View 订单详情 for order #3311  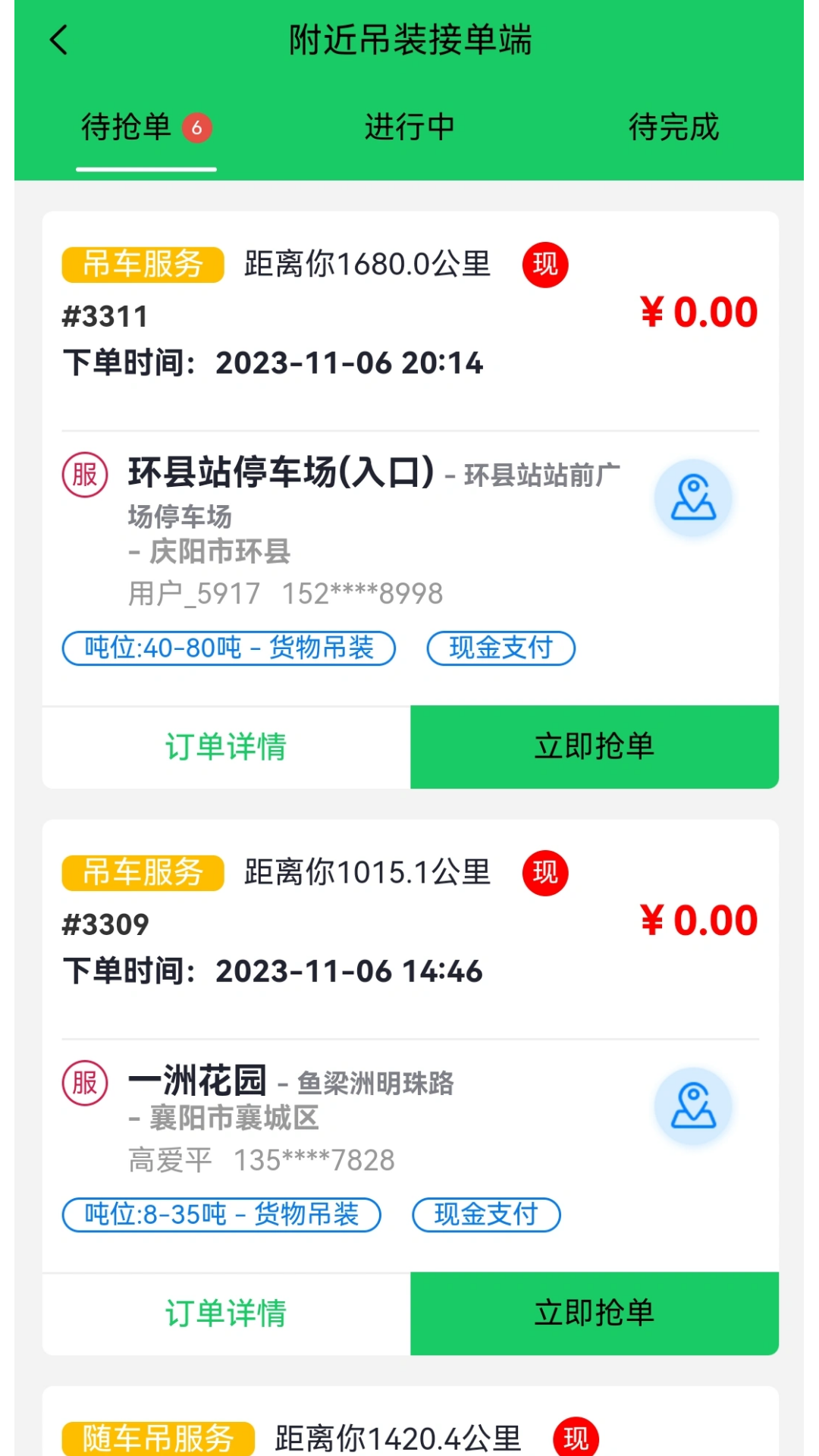point(226,747)
